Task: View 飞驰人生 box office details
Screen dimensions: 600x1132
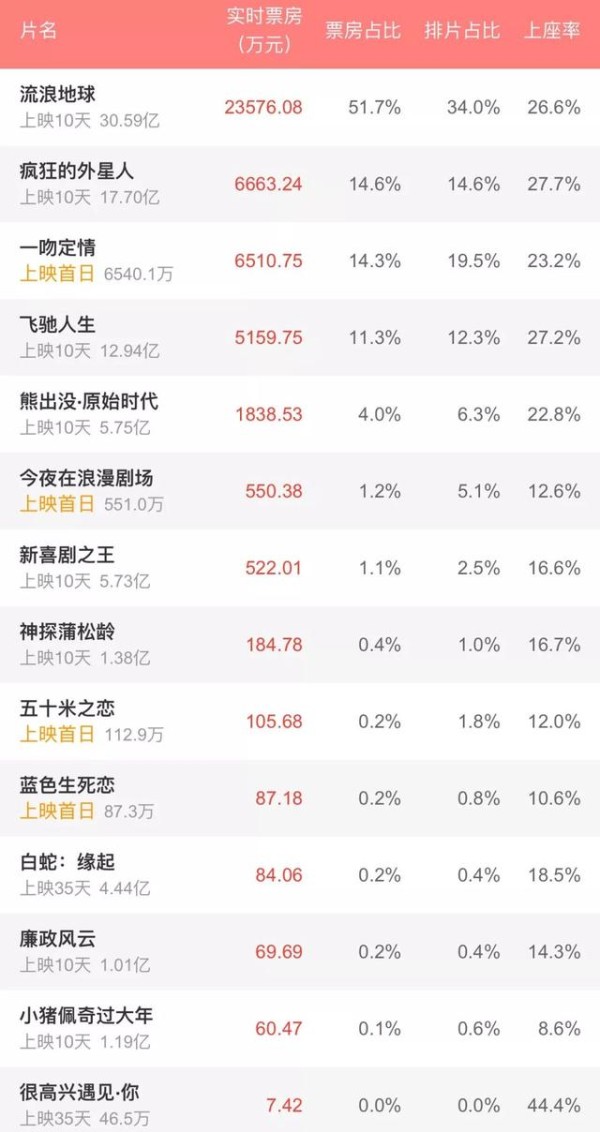Action: click(300, 337)
